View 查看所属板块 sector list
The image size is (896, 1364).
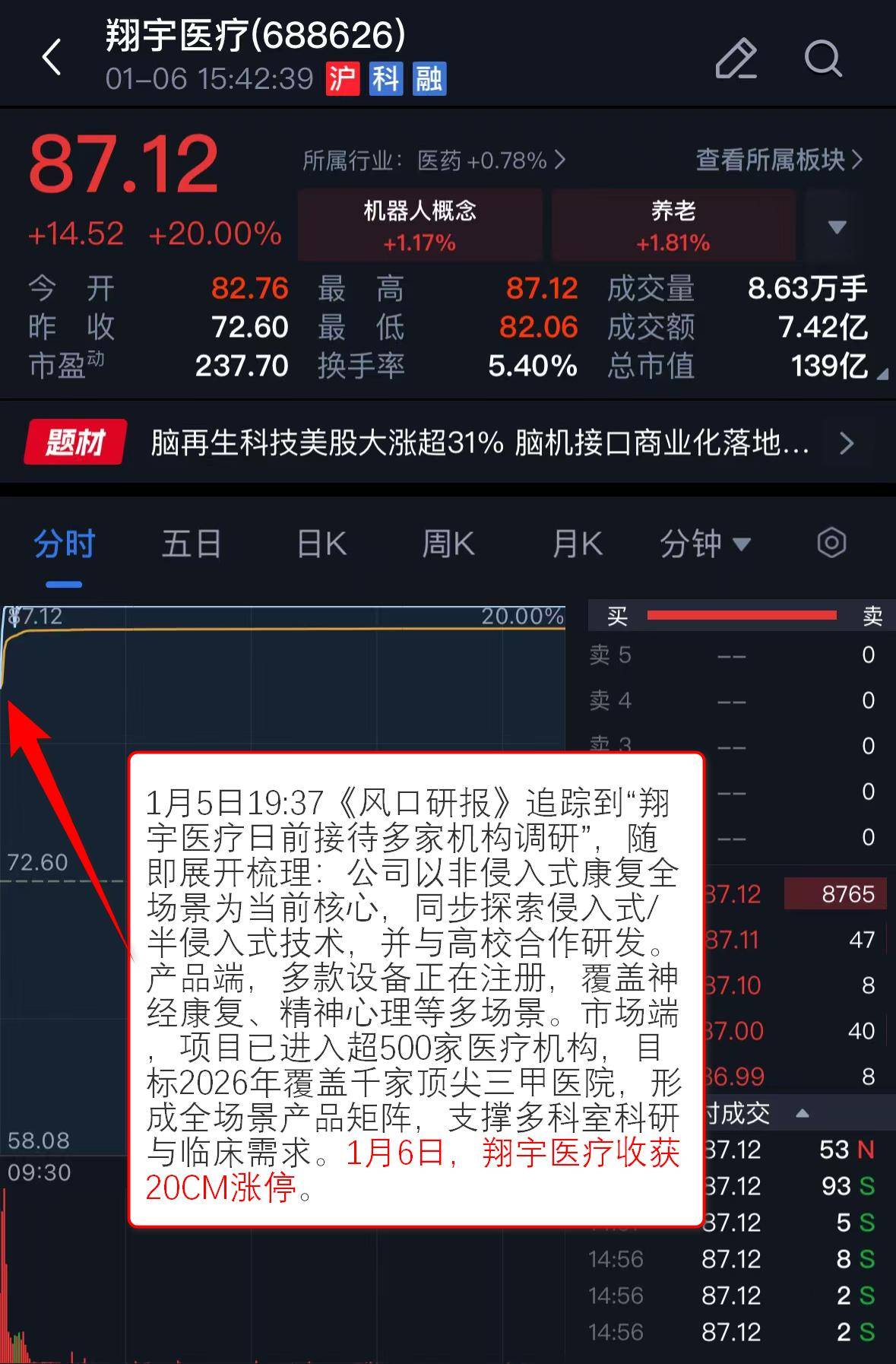coord(779,160)
